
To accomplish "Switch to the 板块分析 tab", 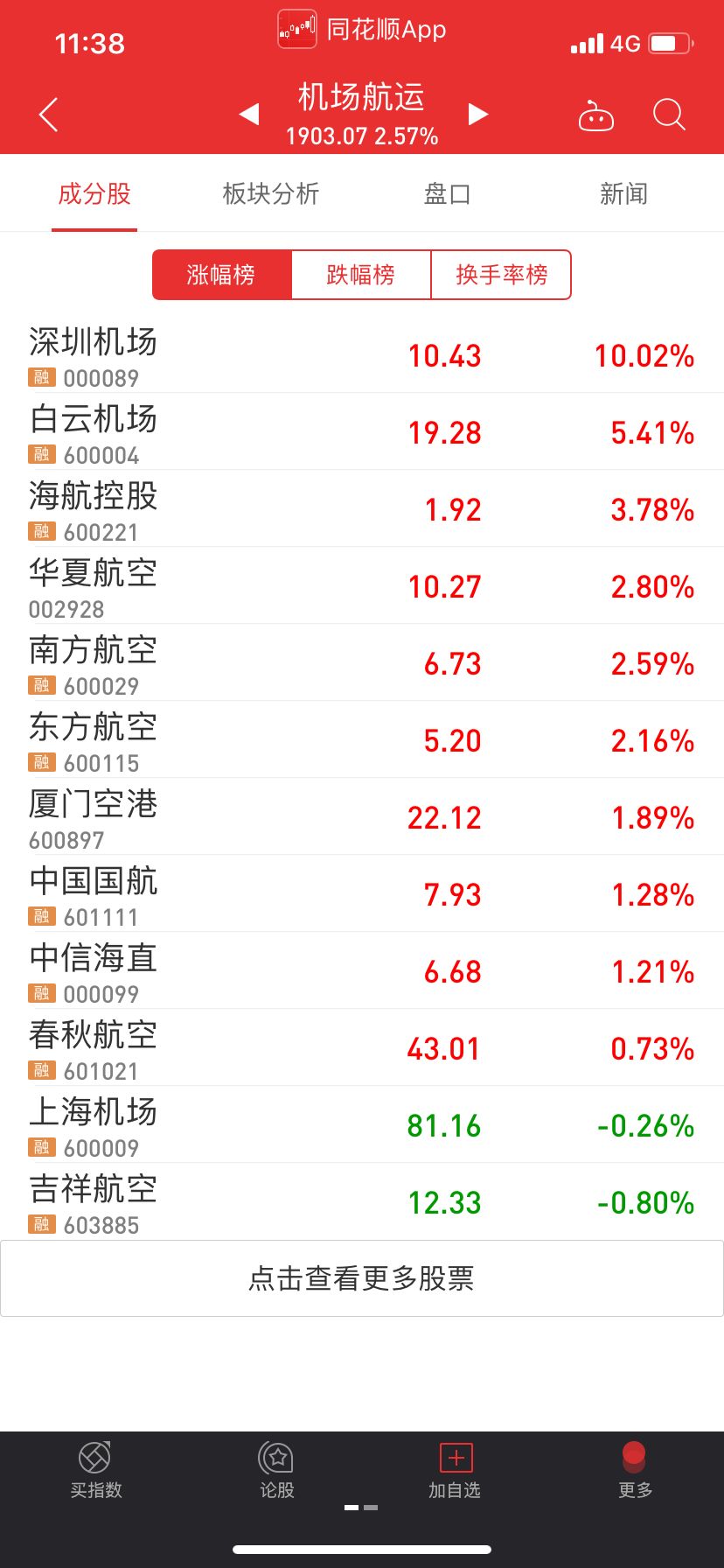I will click(271, 193).
